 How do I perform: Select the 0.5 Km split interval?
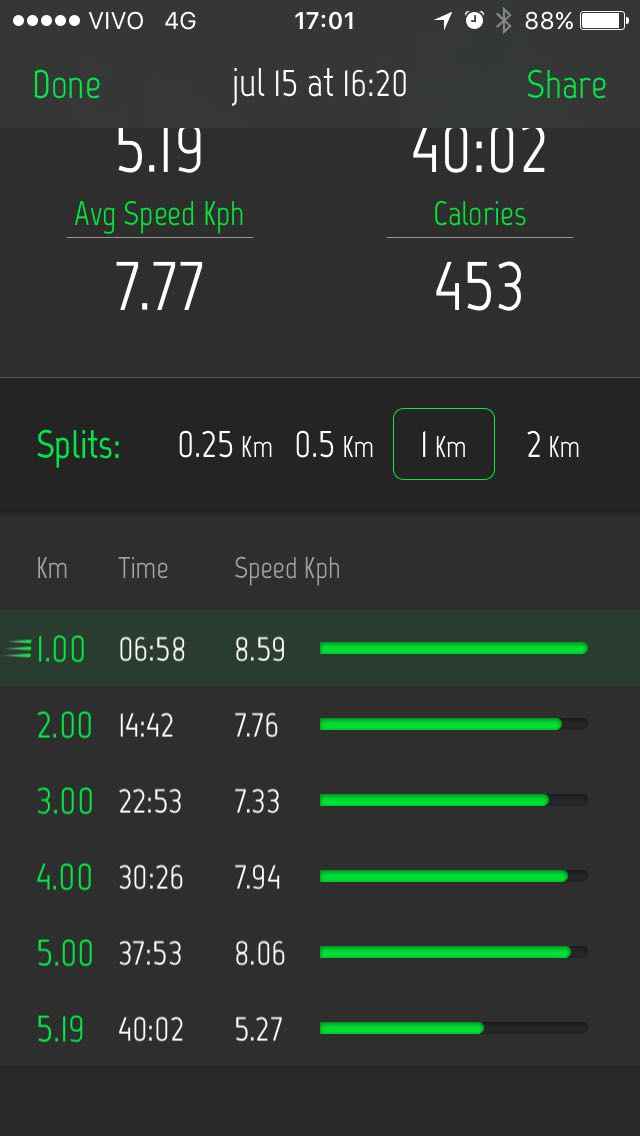334,445
